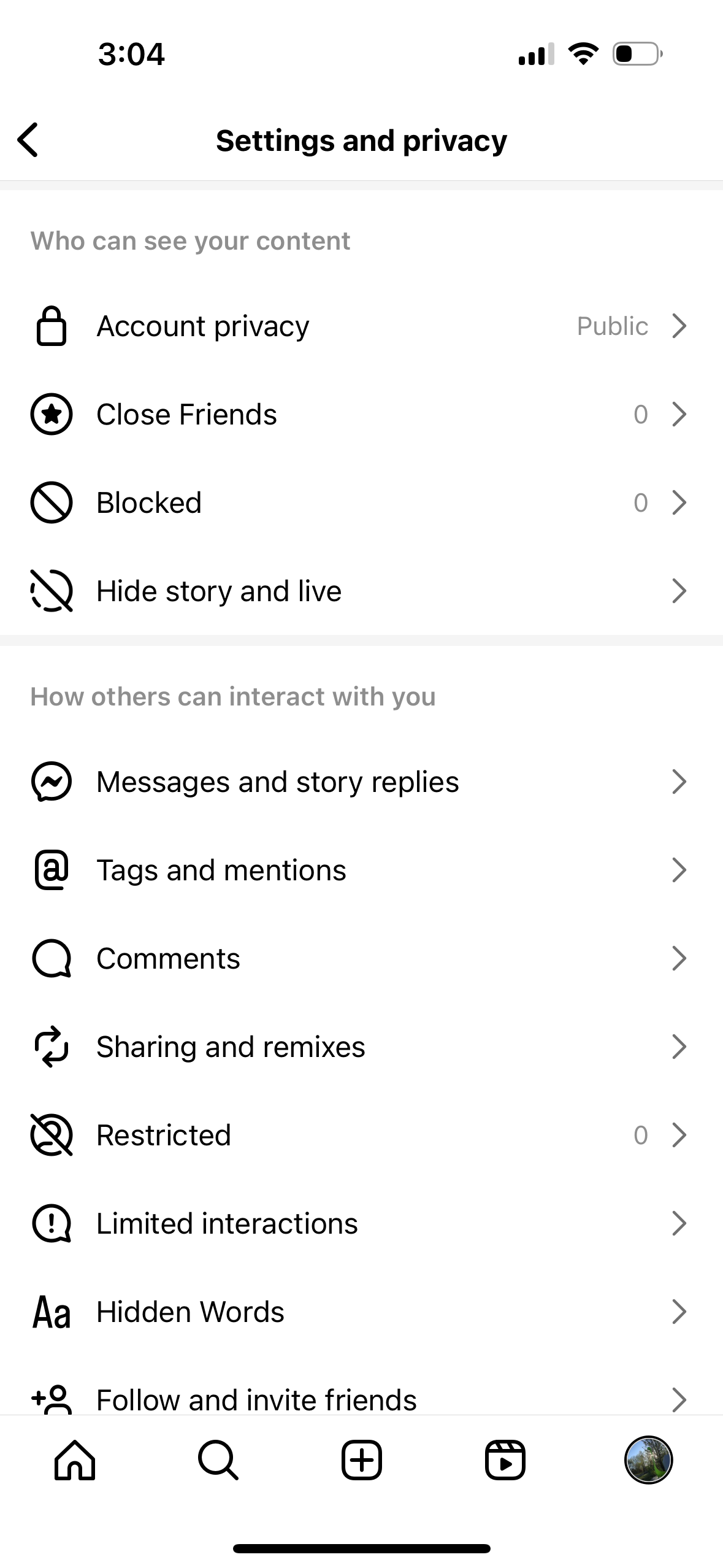
Task: Tap the Create post plus icon
Action: pos(361,1459)
